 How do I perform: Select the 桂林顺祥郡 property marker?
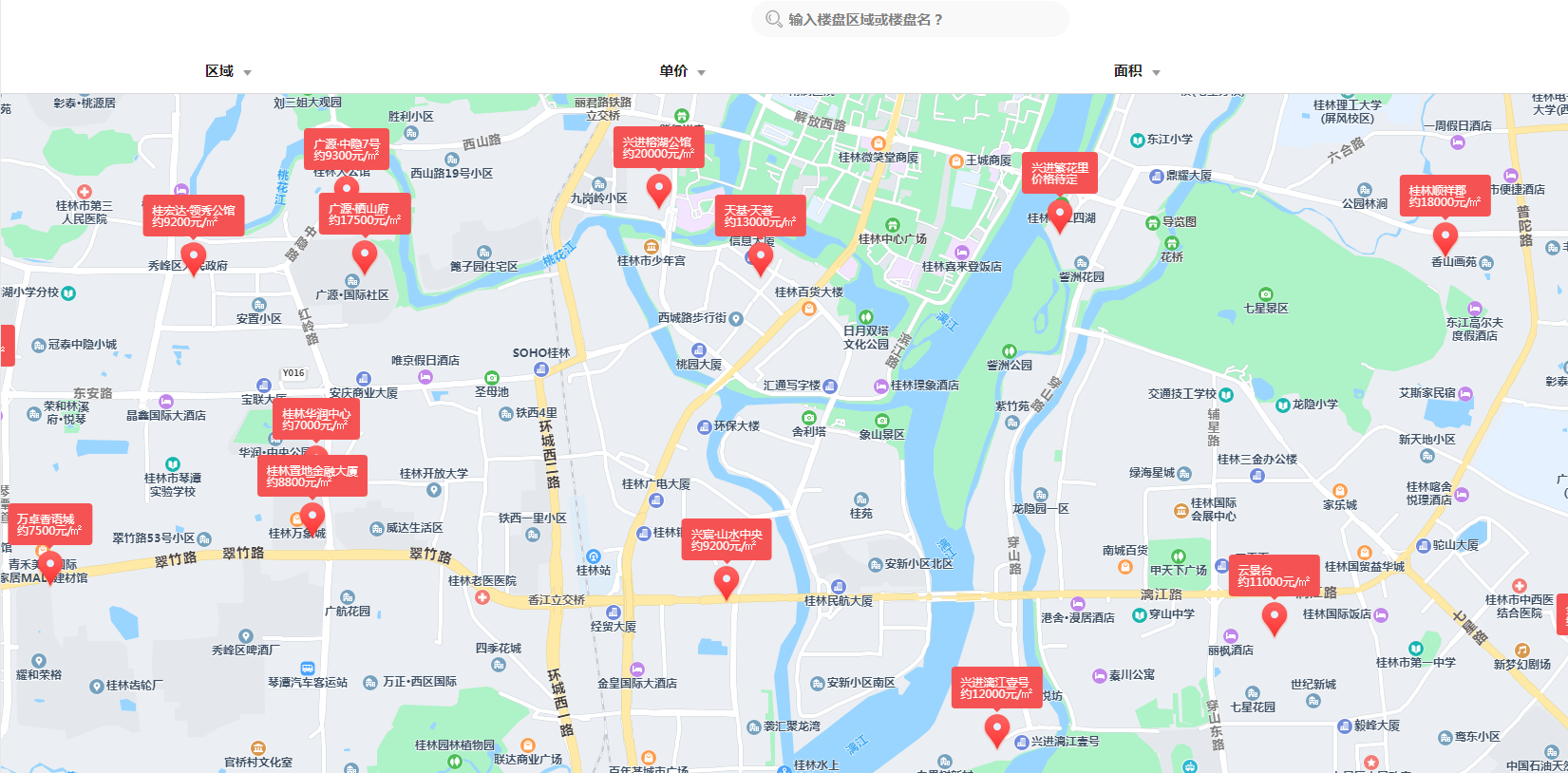[1445, 197]
